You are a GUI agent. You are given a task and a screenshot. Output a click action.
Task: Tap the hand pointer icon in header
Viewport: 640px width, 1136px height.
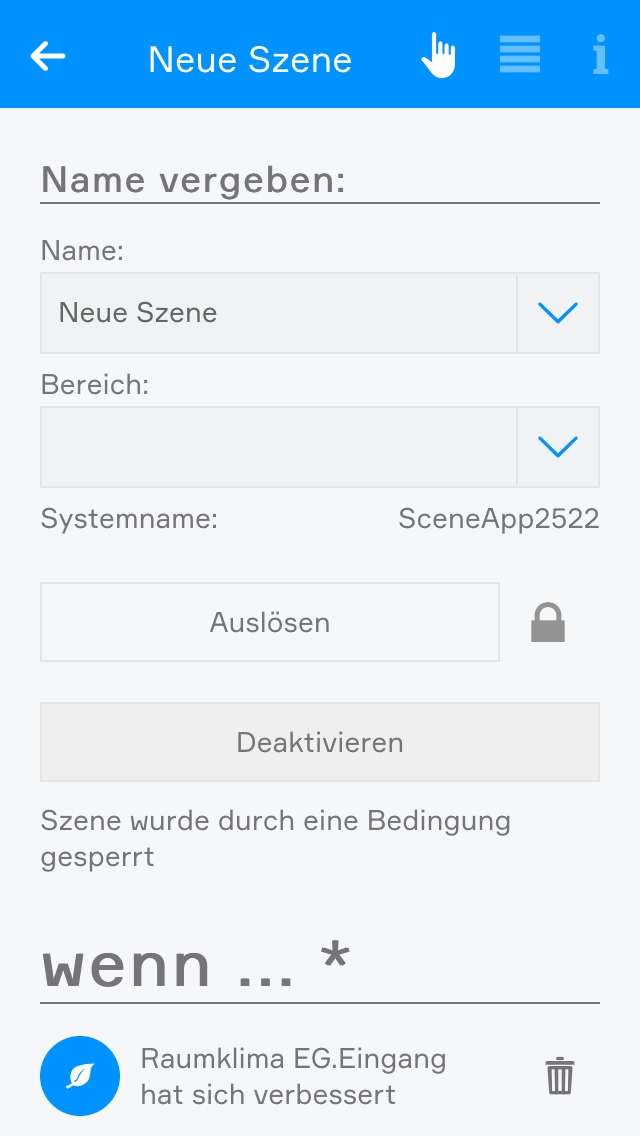(x=438, y=55)
